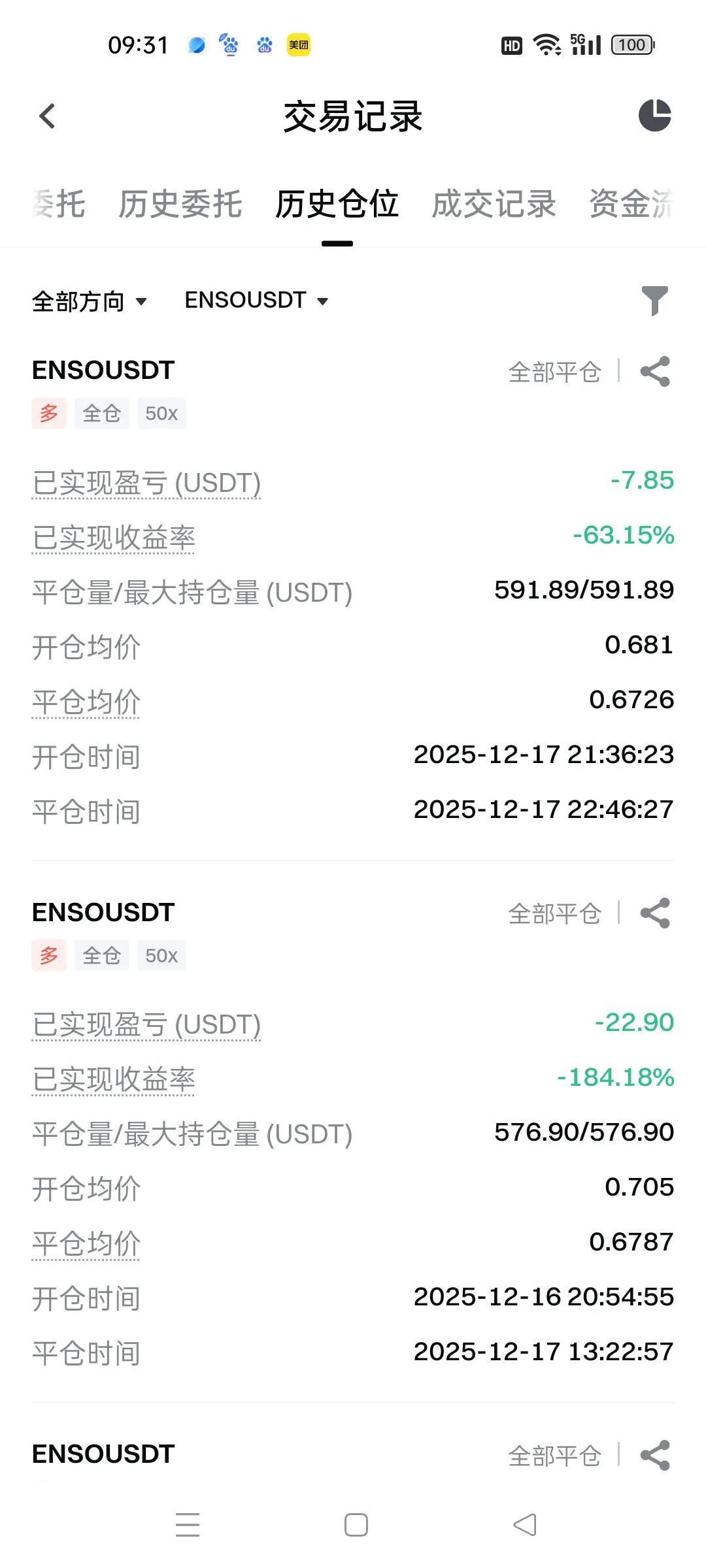Share the position closed at 22:46:27
The height and width of the screenshot is (1568, 706).
click(x=655, y=372)
